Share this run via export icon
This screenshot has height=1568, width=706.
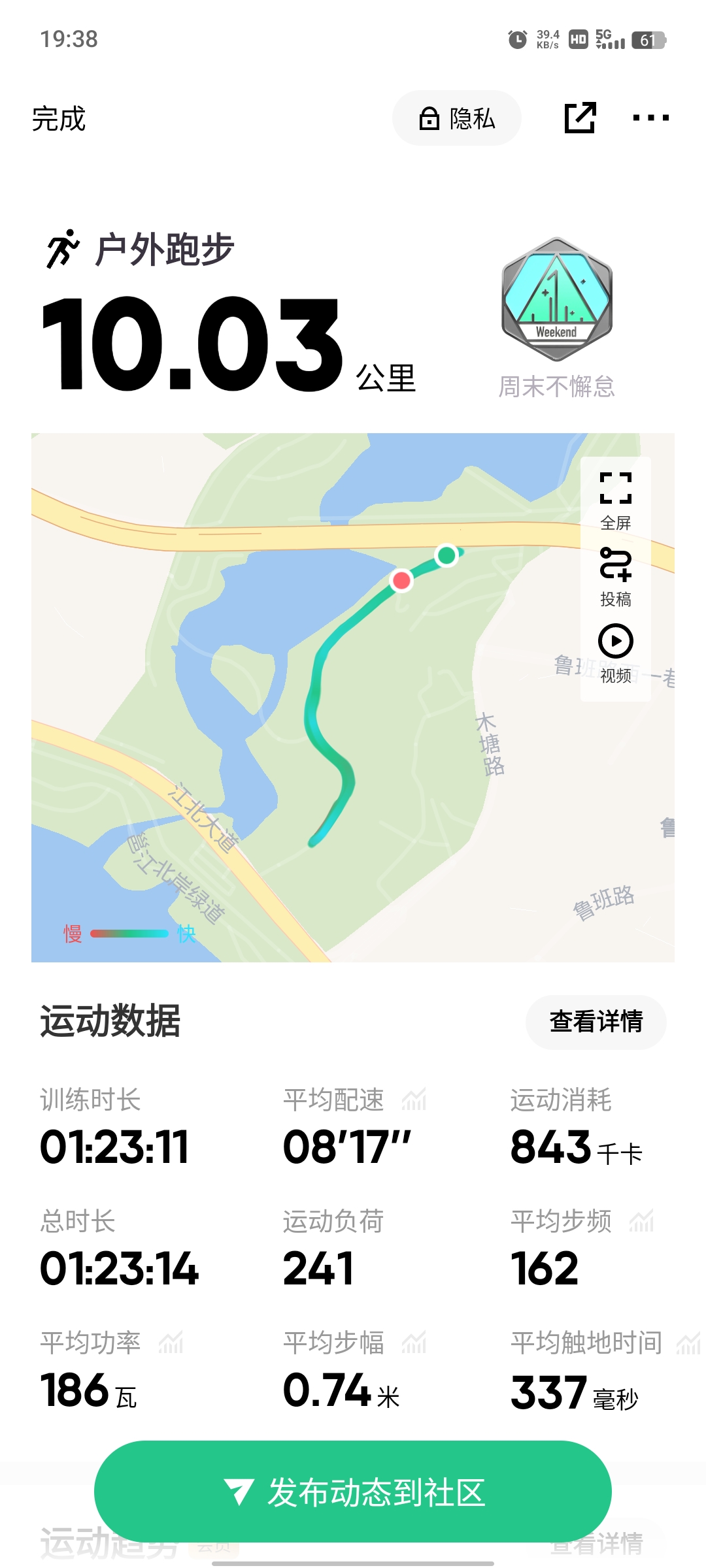click(x=580, y=118)
